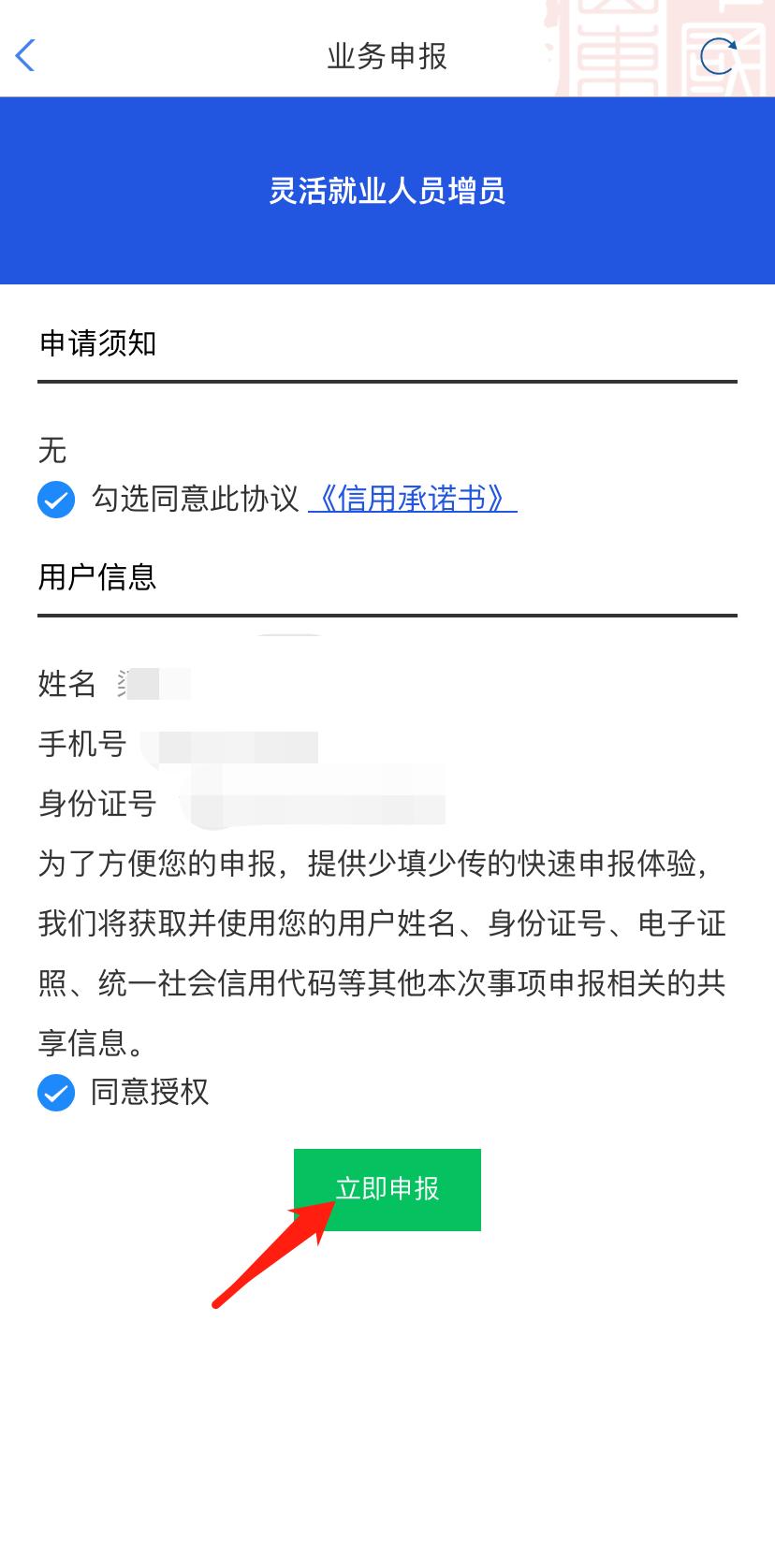Image resolution: width=775 pixels, height=1568 pixels.
Task: Tap the back arrow in the navigation bar
Action: [25, 56]
